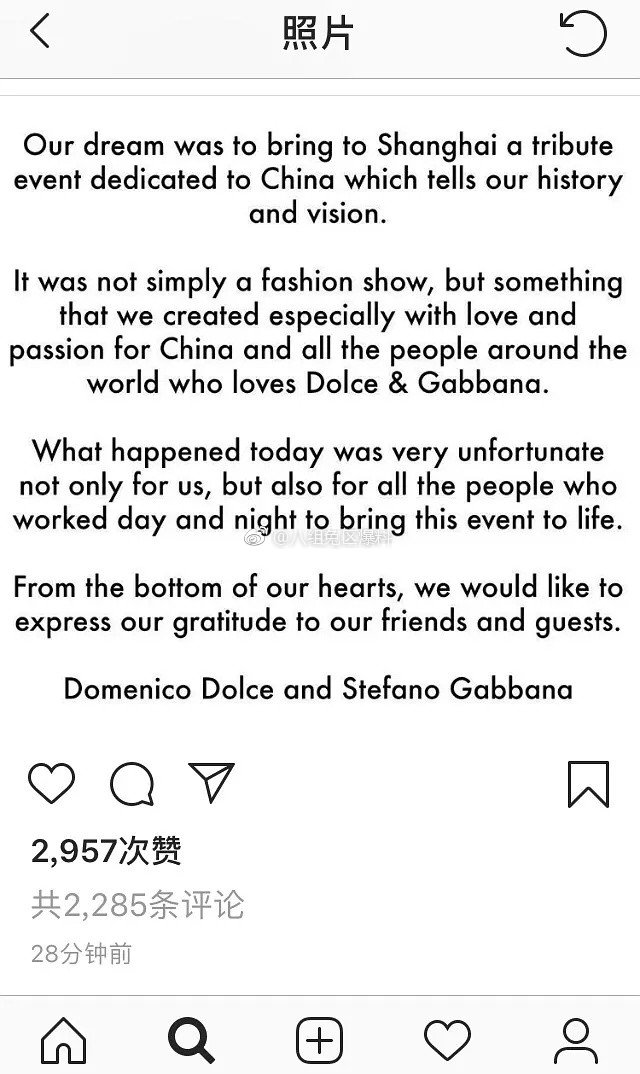Tap the refresh icon in the header
640x1074 pixels.
(x=583, y=34)
